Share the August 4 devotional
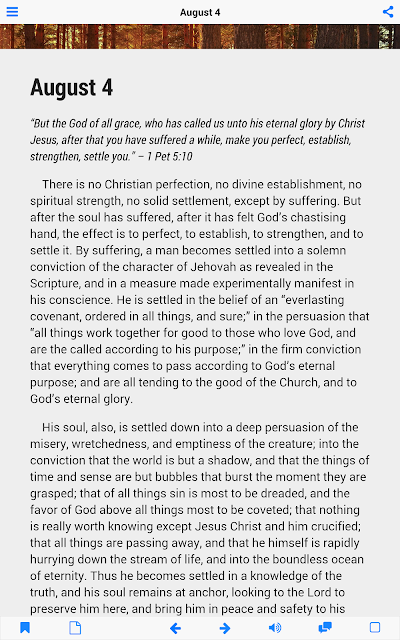Viewport: 400px width, 640px height. click(388, 12)
